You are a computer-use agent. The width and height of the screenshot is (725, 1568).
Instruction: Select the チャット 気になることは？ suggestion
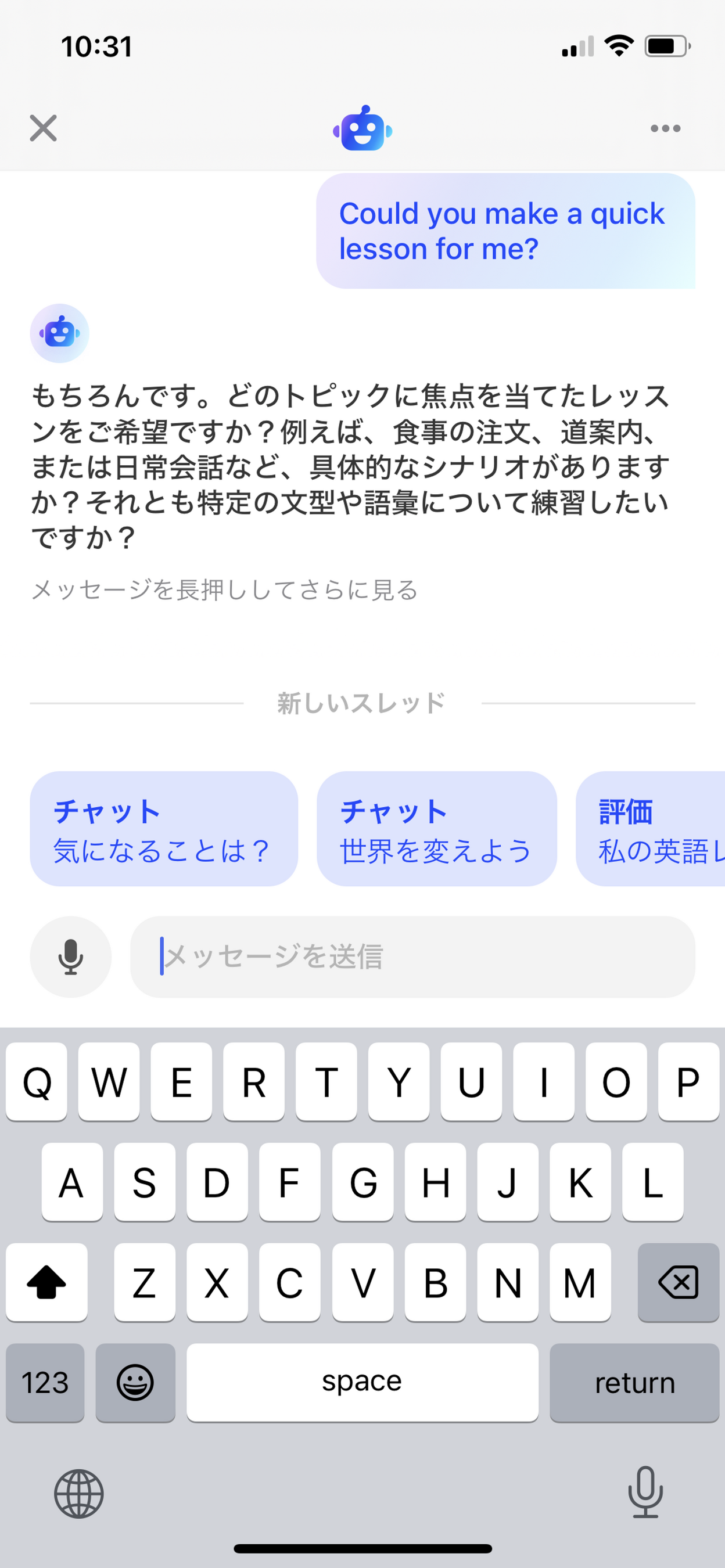(164, 829)
